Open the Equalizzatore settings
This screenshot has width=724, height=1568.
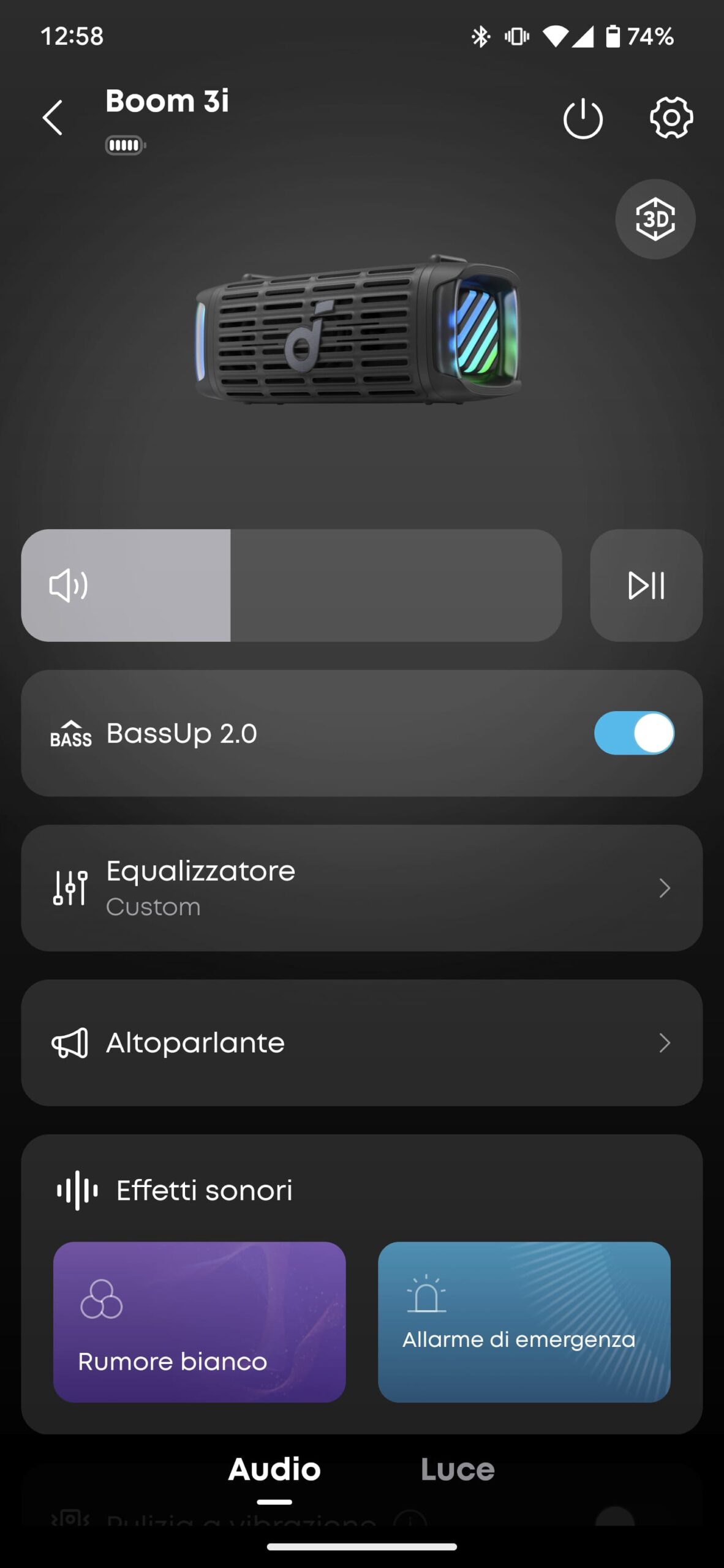361,888
